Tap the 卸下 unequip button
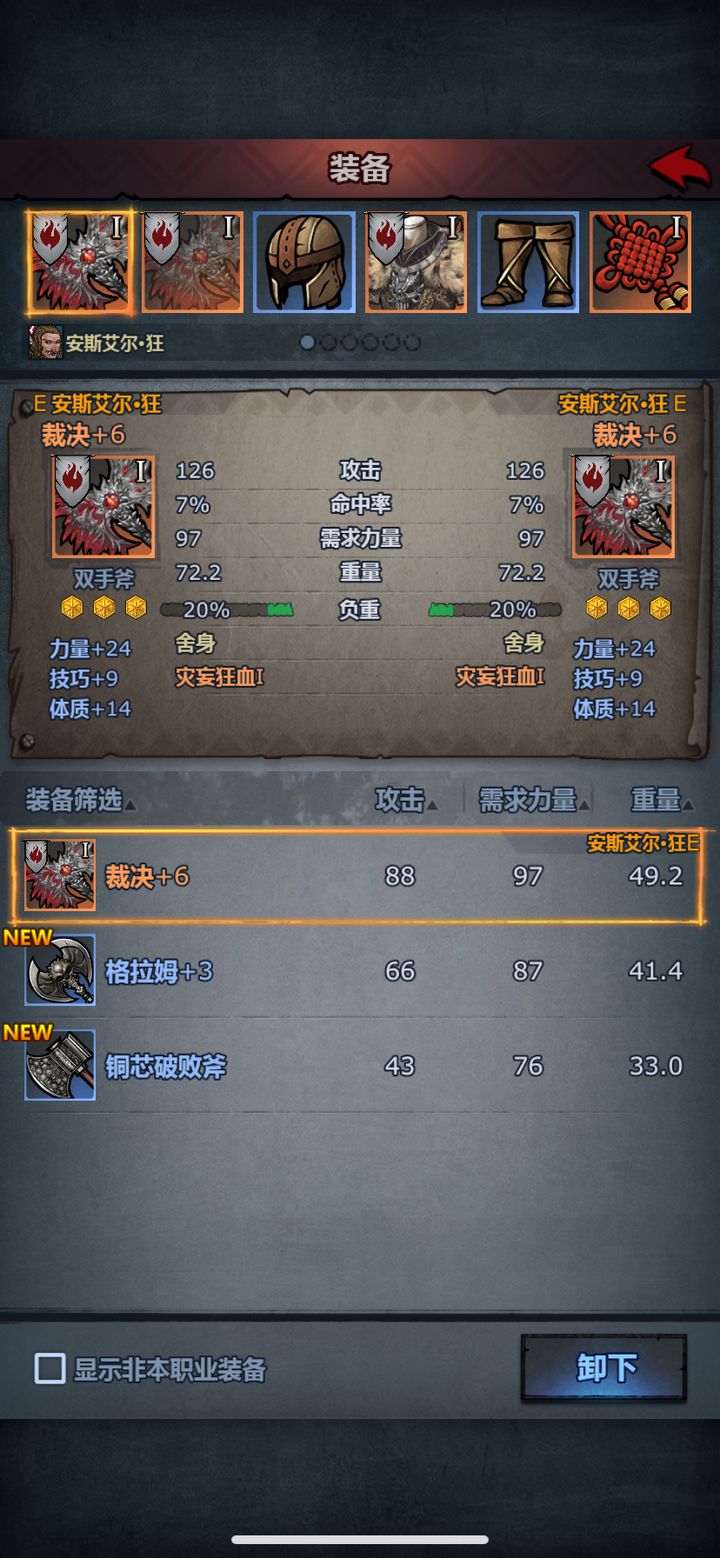The image size is (720, 1558). point(604,1368)
